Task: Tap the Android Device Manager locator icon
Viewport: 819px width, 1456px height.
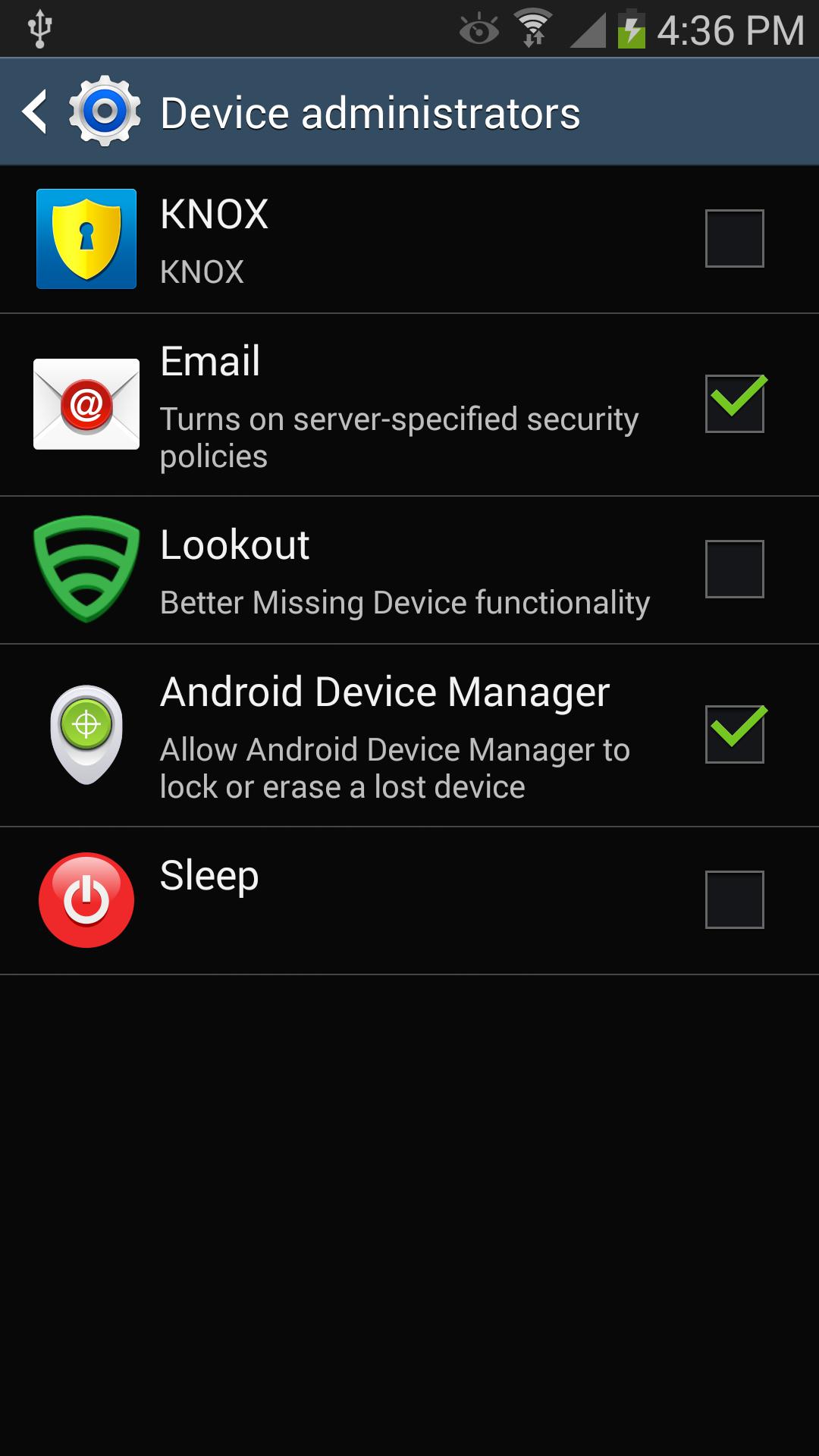Action: (86, 732)
